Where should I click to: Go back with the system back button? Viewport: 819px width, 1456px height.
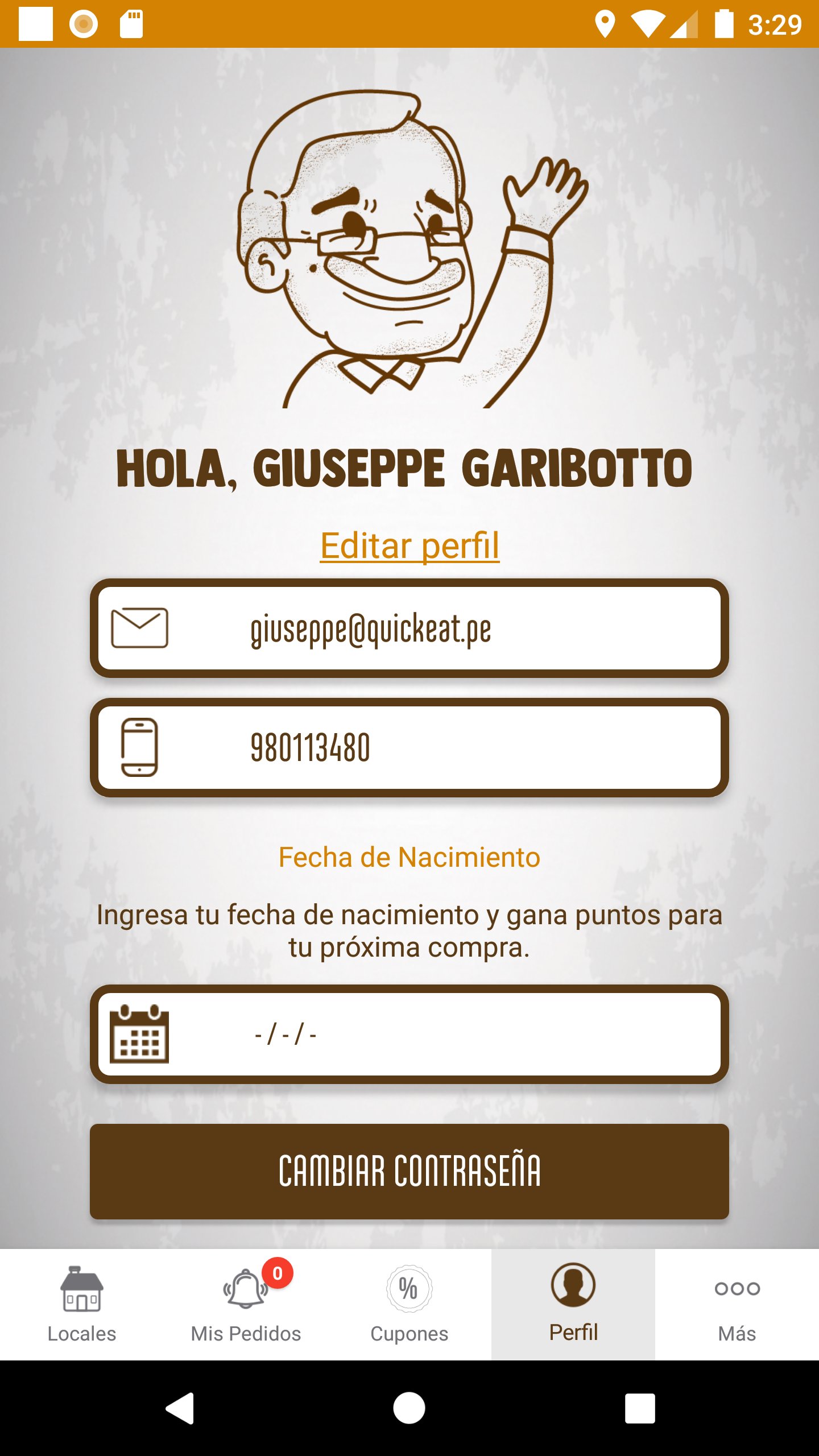click(180, 1408)
